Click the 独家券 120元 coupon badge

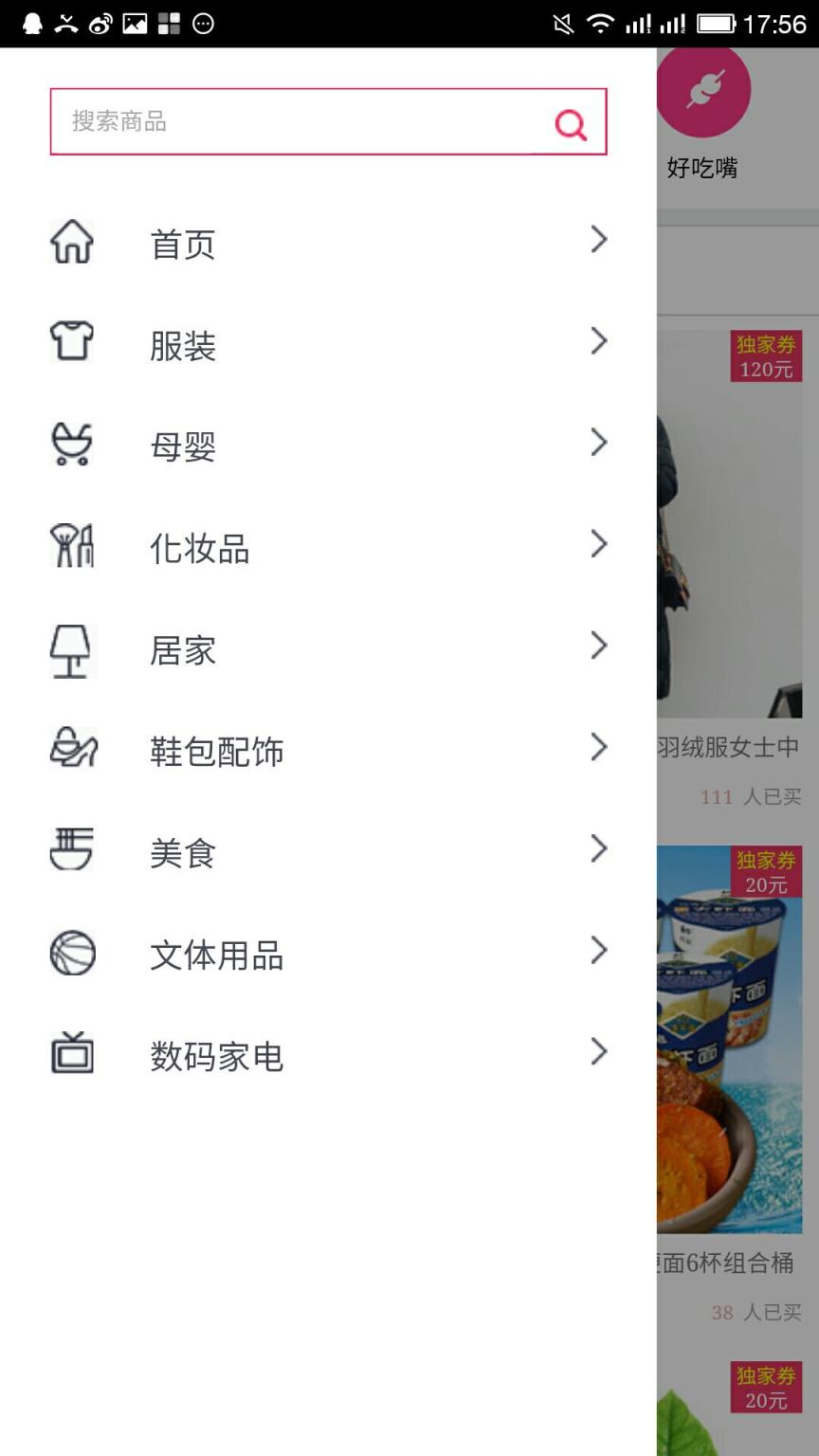pyautogui.click(x=766, y=355)
